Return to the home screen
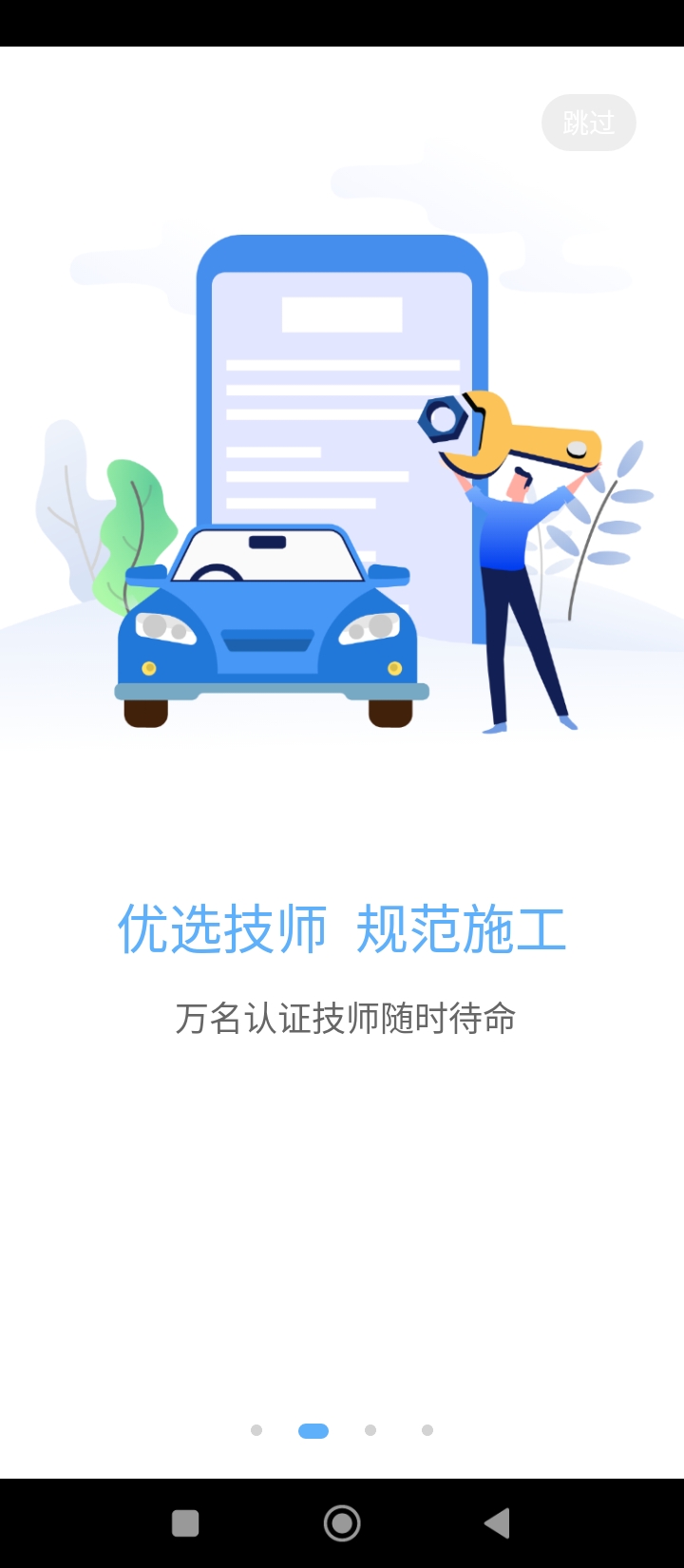This screenshot has height=1568, width=684. (342, 1523)
